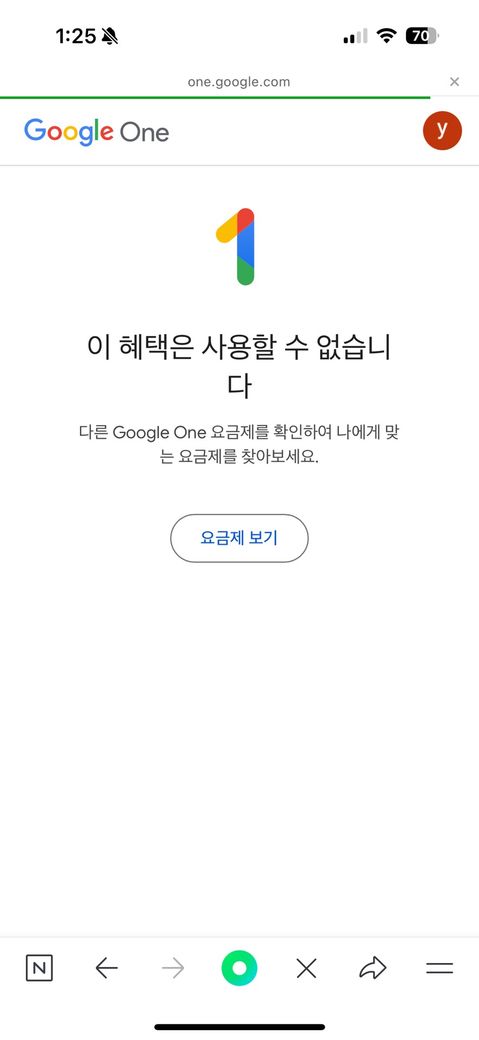This screenshot has width=479, height=1040.
Task: Tap the forward arrow in the toolbar
Action: (x=173, y=969)
